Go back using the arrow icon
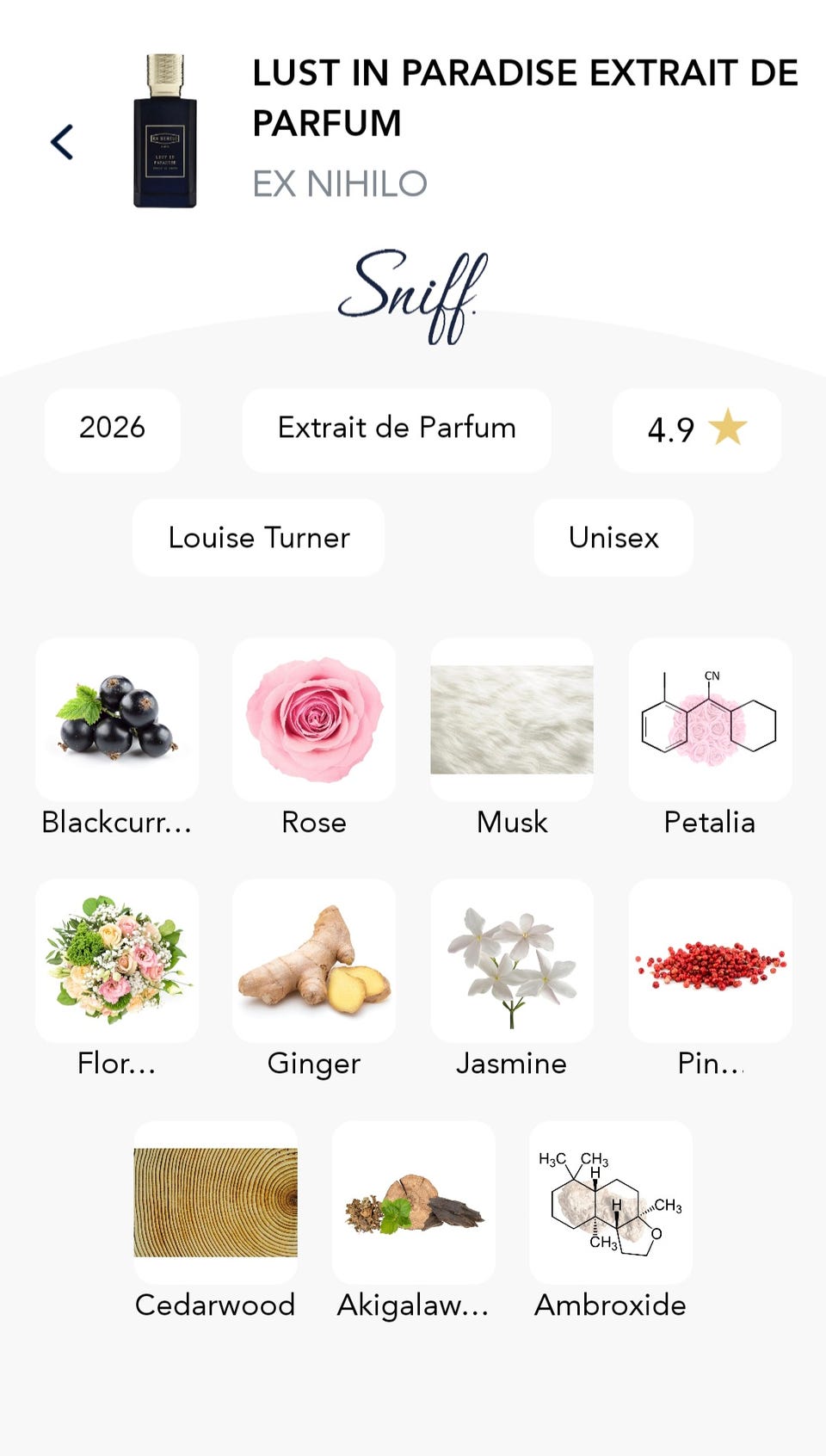The image size is (826, 1456). pos(62,142)
